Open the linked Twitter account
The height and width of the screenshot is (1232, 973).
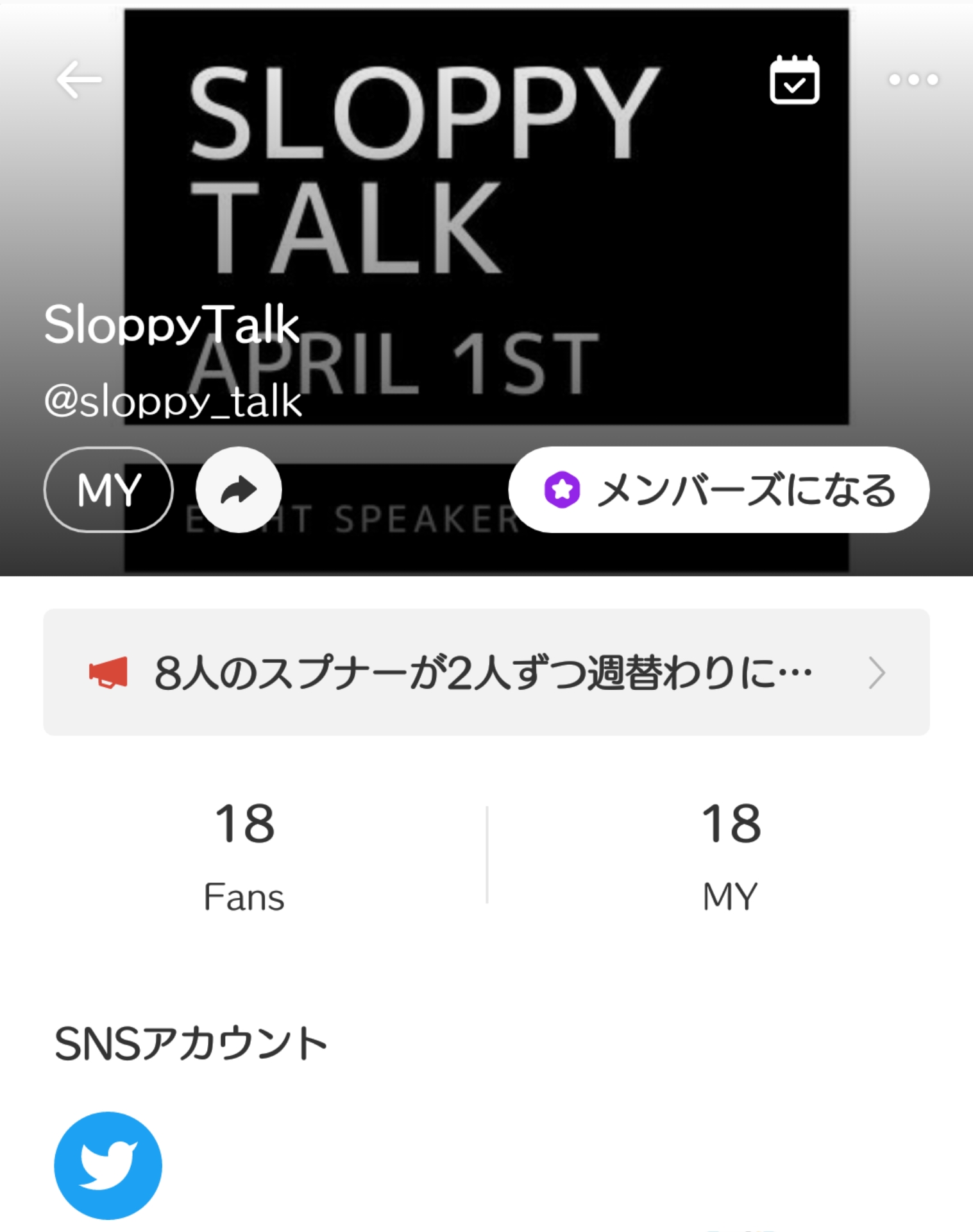pyautogui.click(x=108, y=1165)
